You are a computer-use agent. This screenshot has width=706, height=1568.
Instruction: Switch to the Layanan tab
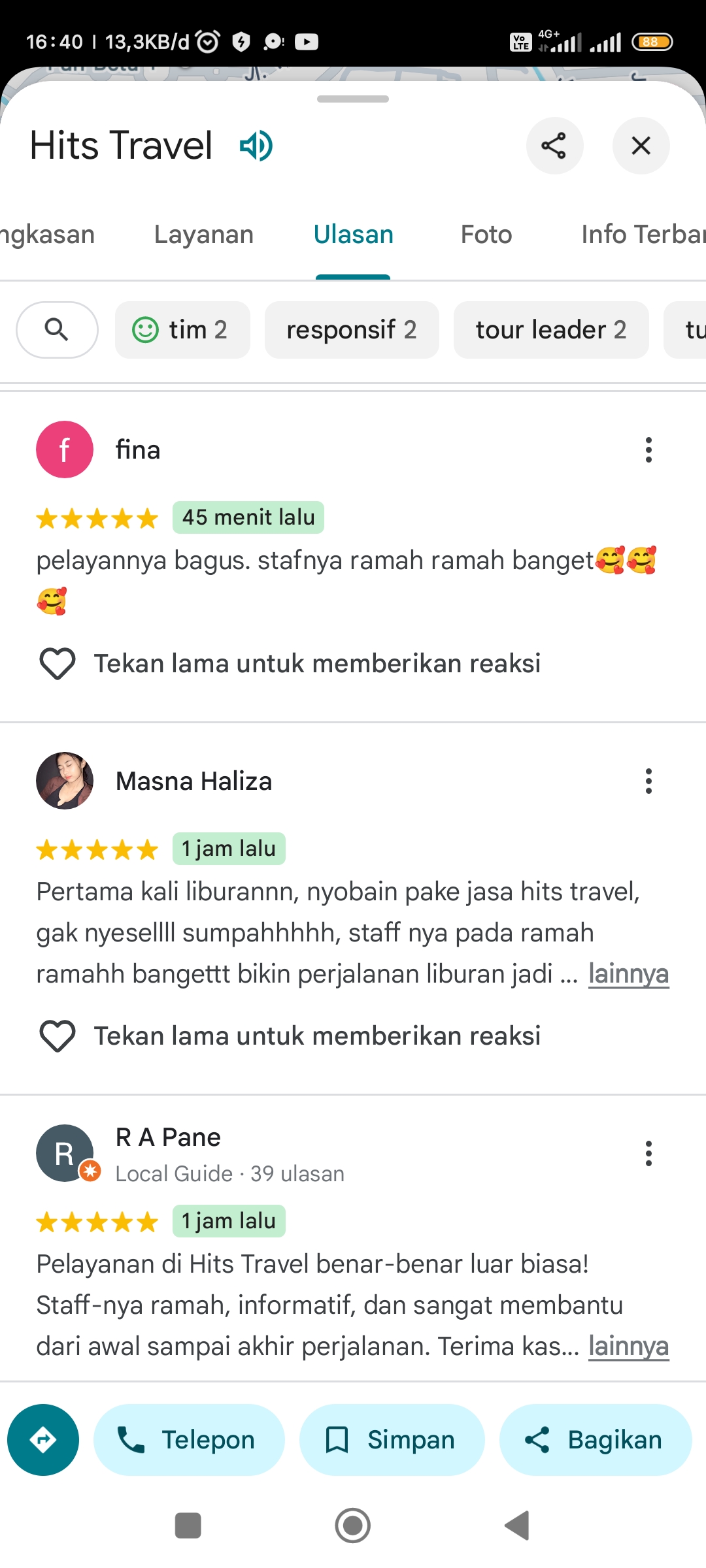tap(204, 235)
